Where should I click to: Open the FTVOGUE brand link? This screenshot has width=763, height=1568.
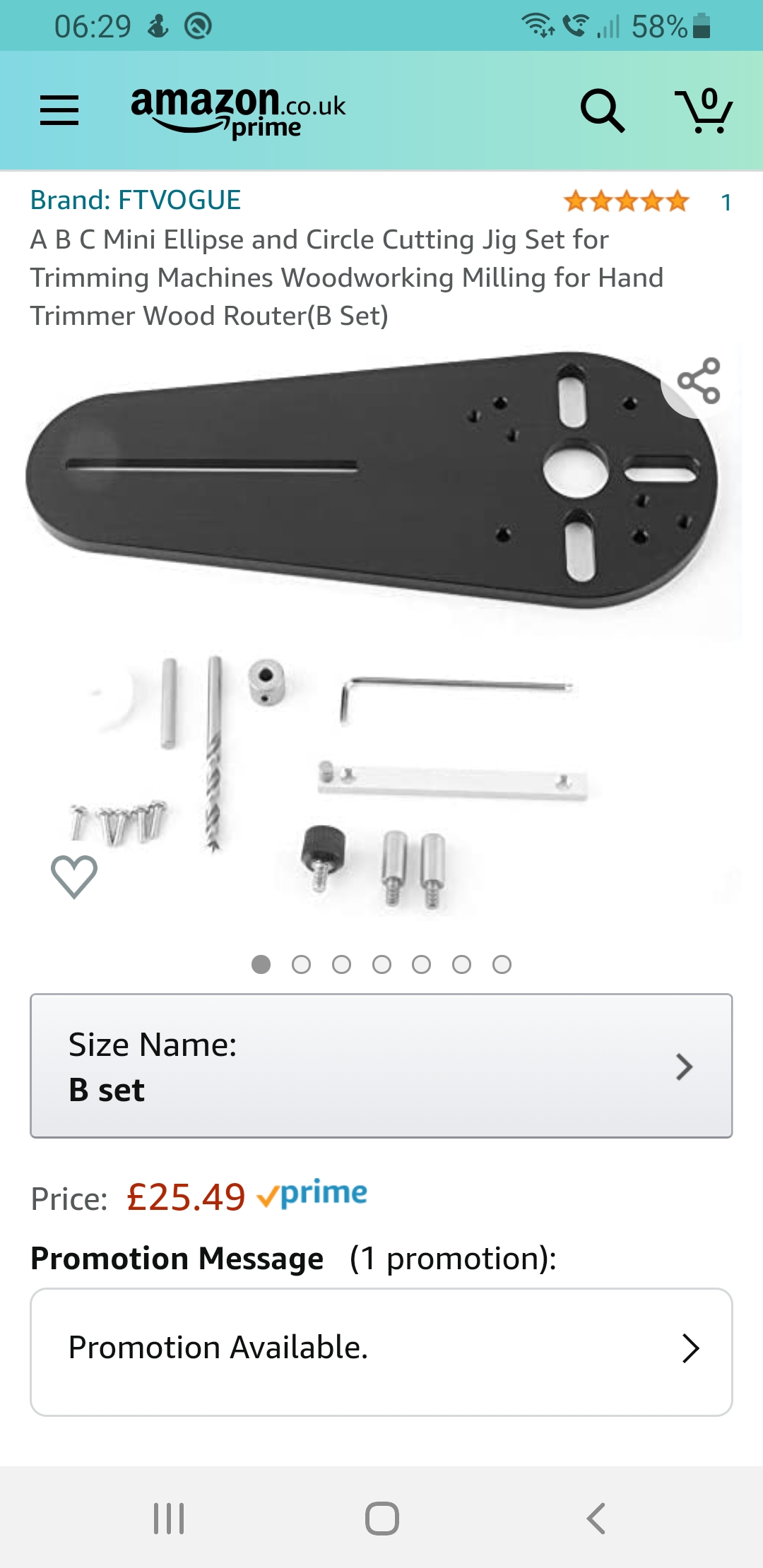(136, 200)
